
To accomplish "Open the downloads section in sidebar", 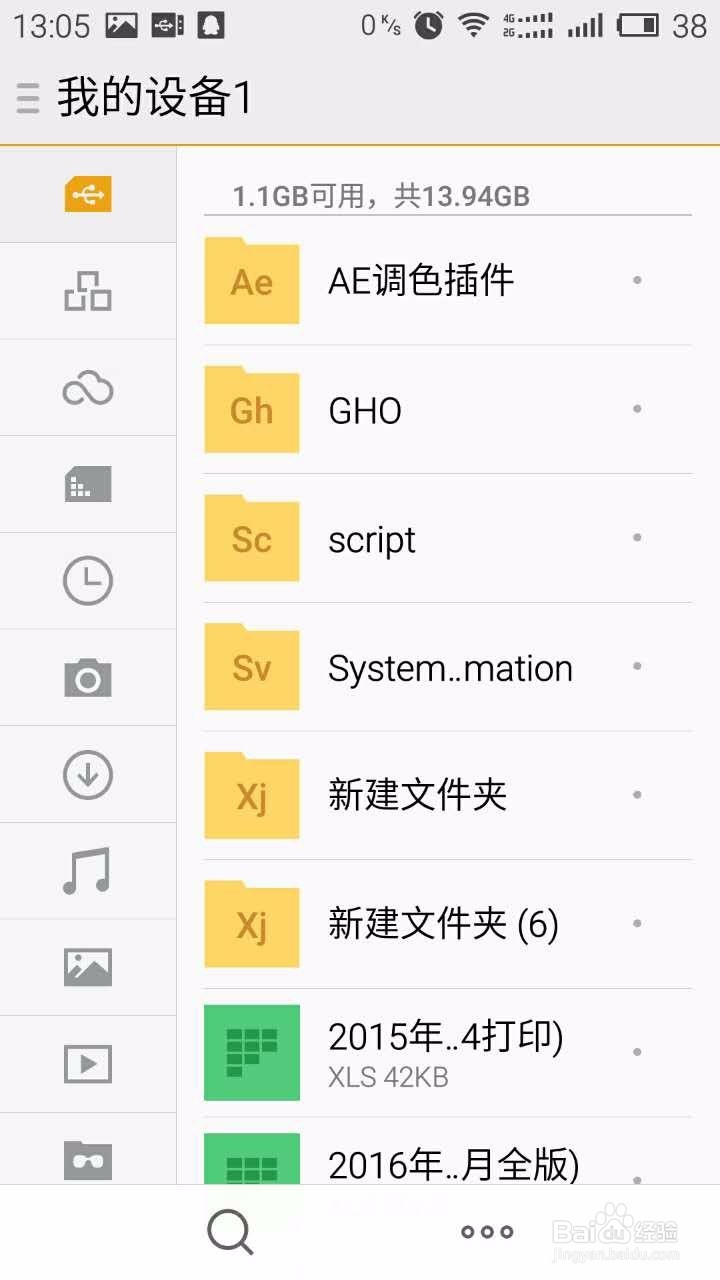I will [88, 773].
